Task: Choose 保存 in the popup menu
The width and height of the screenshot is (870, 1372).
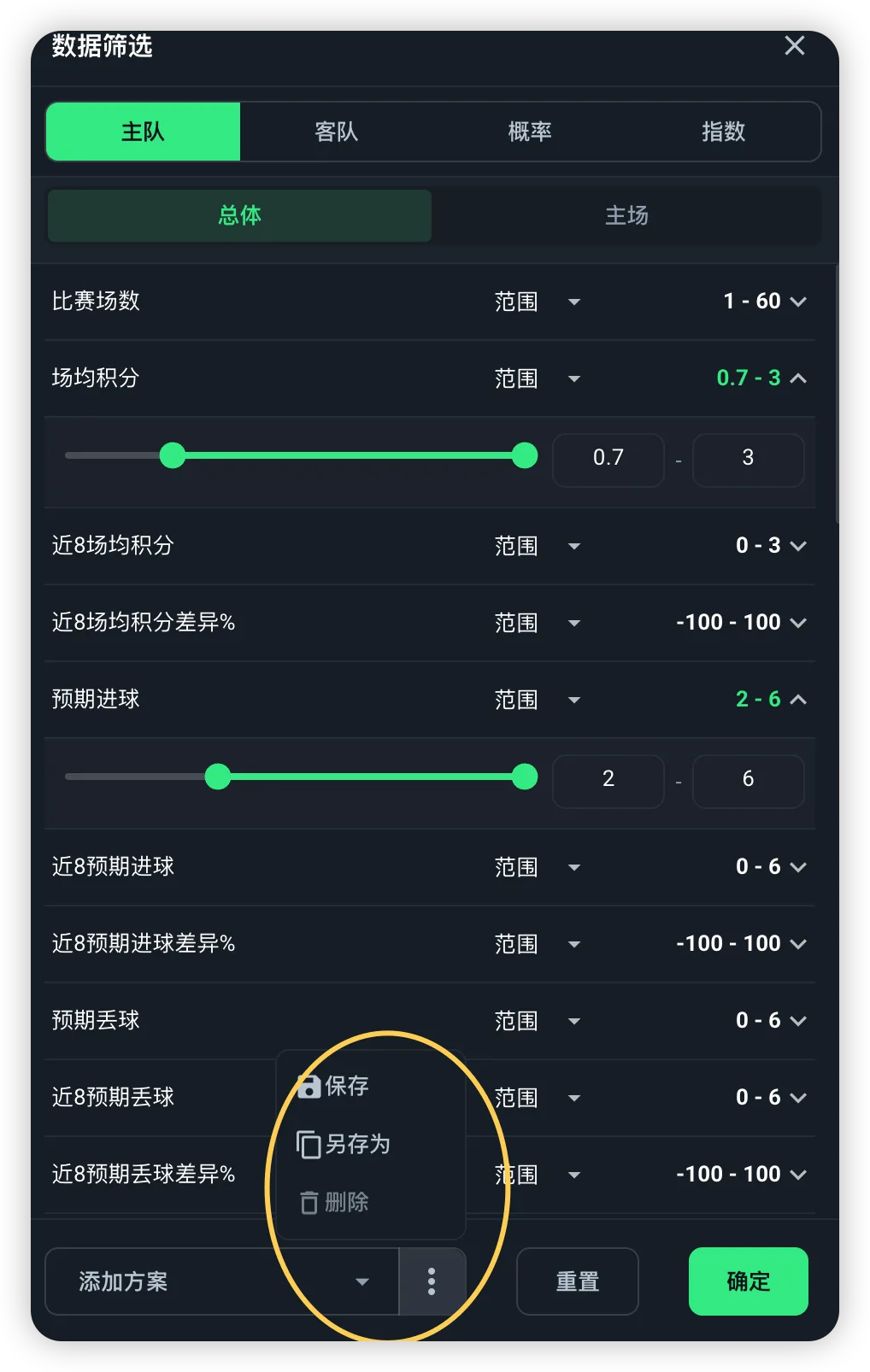Action: point(333,1086)
